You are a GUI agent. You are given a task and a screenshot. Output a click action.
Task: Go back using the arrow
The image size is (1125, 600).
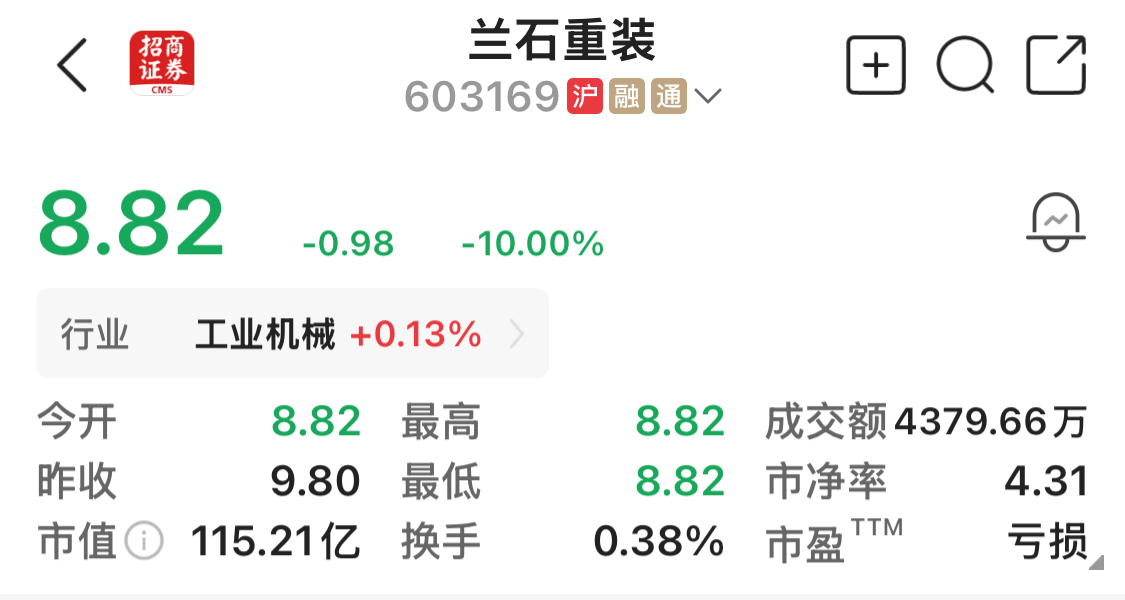pyautogui.click(x=72, y=66)
